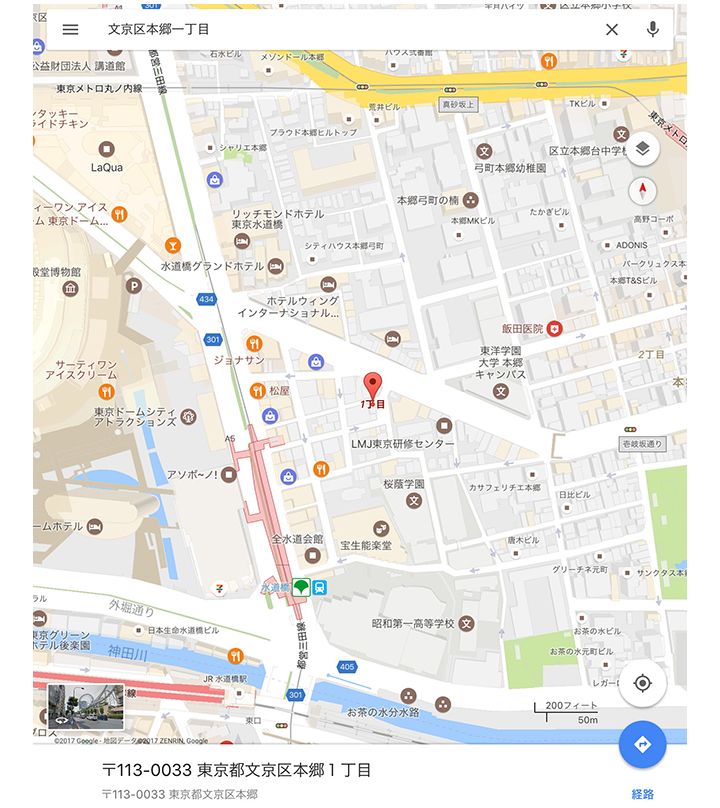Reset the compass to north
Image resolution: width=720 pixels, height=808 pixels.
click(643, 191)
